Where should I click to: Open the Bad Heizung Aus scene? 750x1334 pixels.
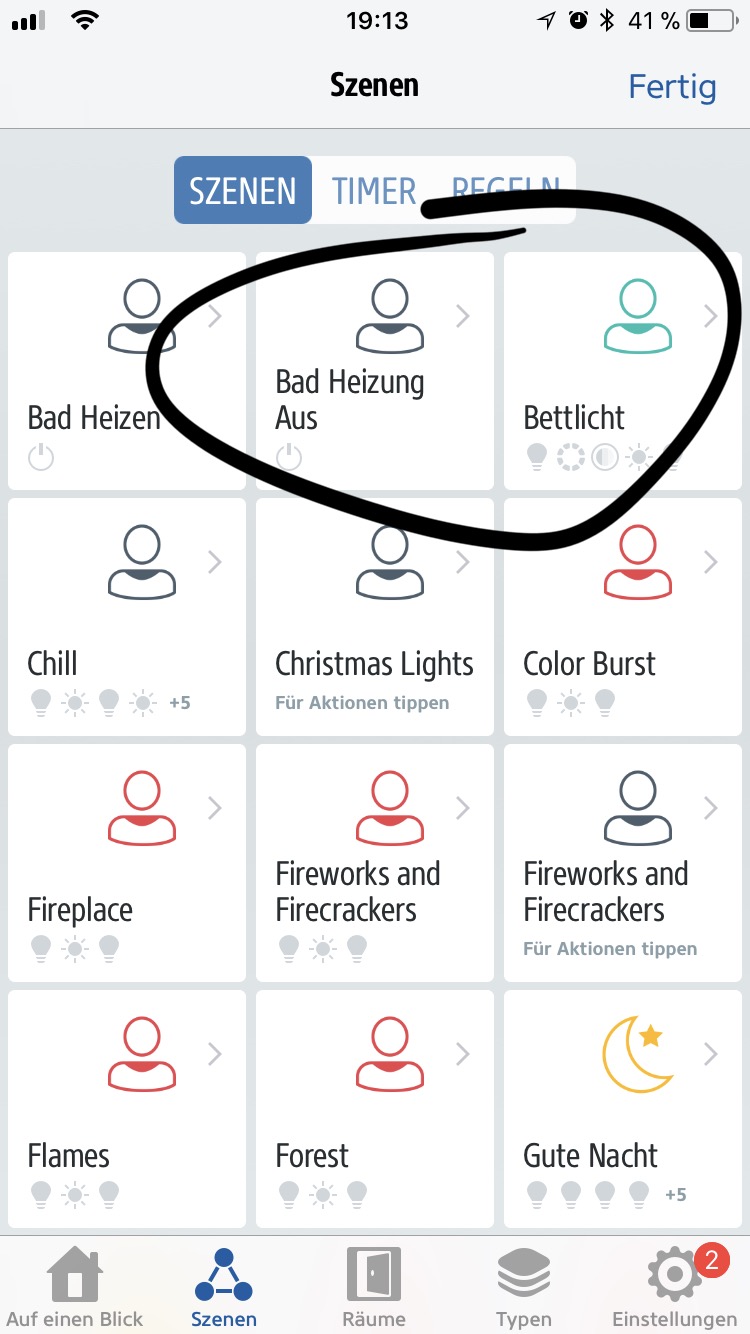point(374,371)
